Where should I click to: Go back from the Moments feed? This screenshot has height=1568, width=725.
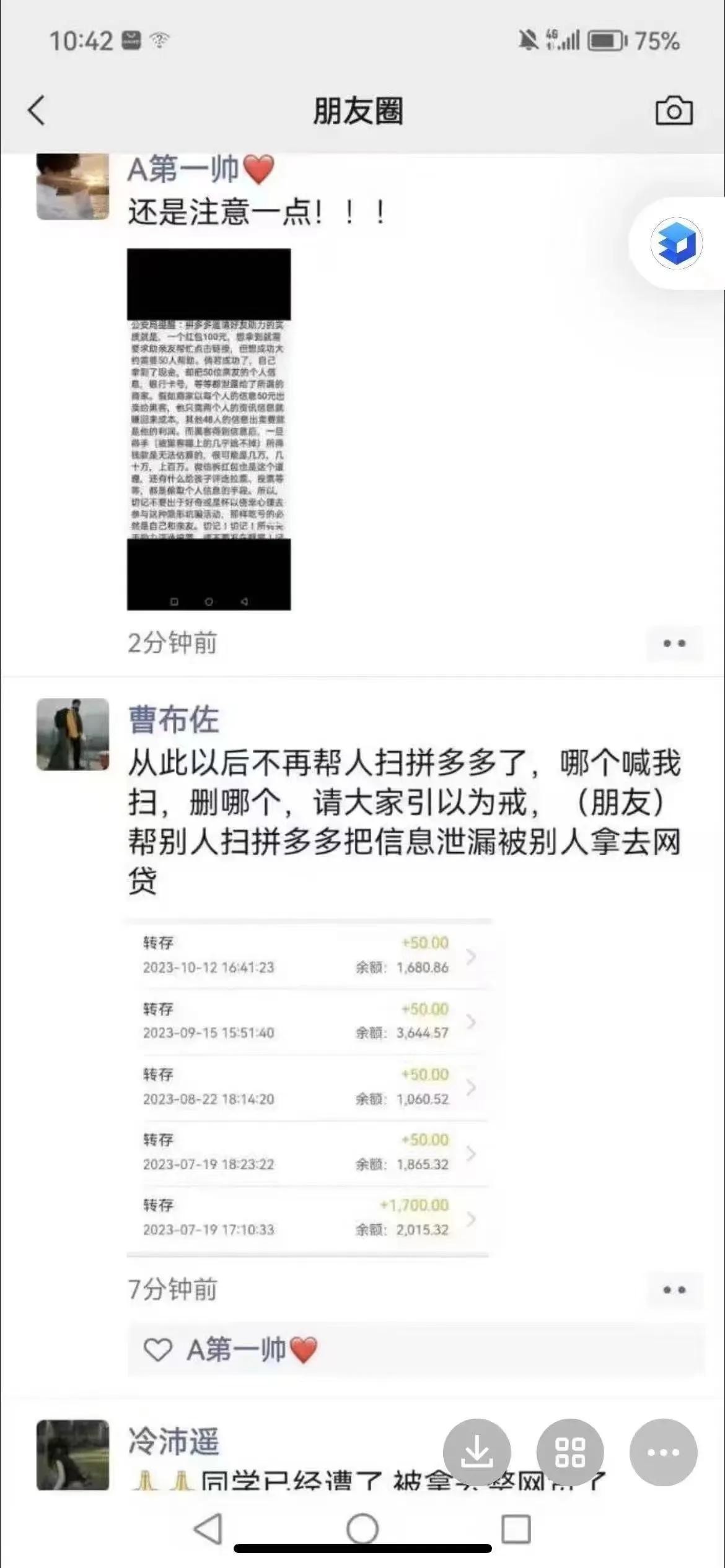pyautogui.click(x=37, y=111)
